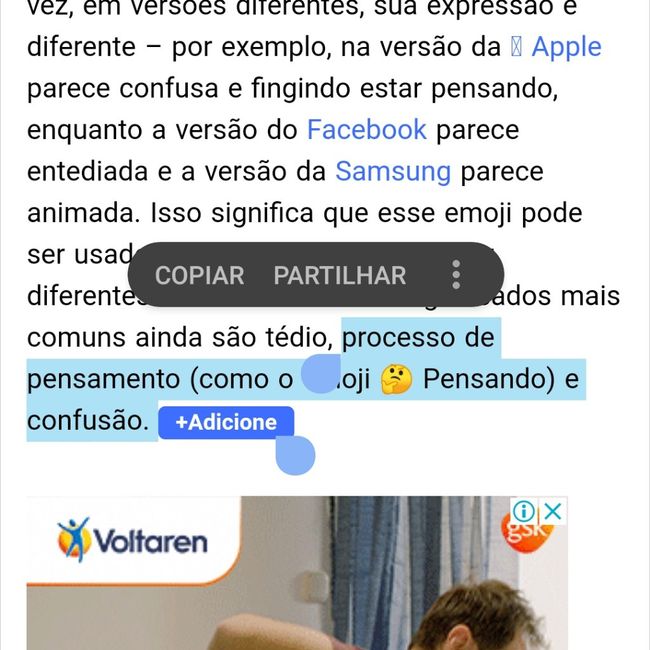Close the Voltaren ad
This screenshot has width=650, height=650.
[552, 511]
